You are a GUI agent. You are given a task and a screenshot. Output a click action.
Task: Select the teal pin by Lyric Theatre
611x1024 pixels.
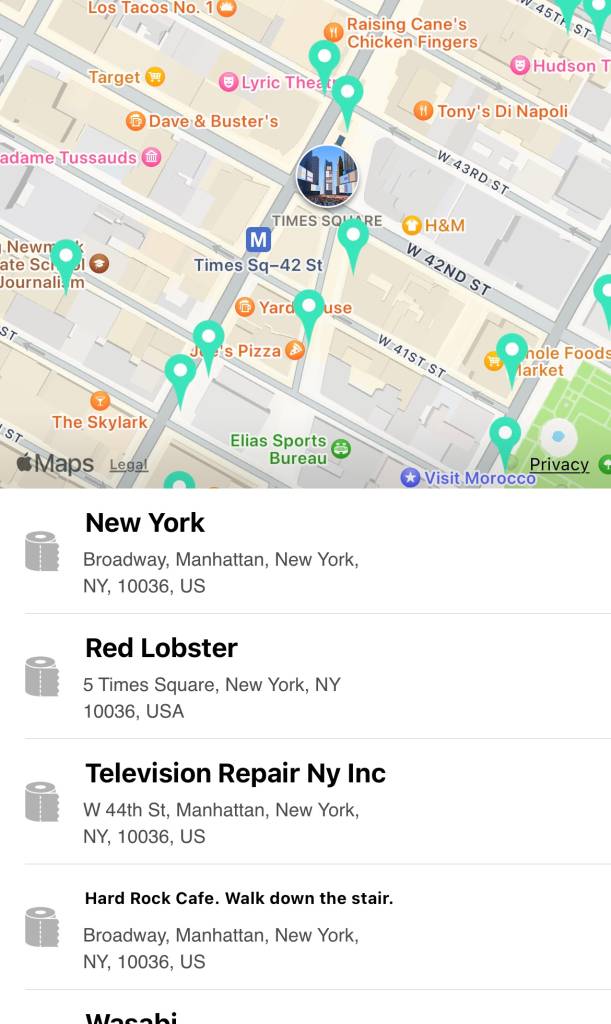tap(324, 61)
